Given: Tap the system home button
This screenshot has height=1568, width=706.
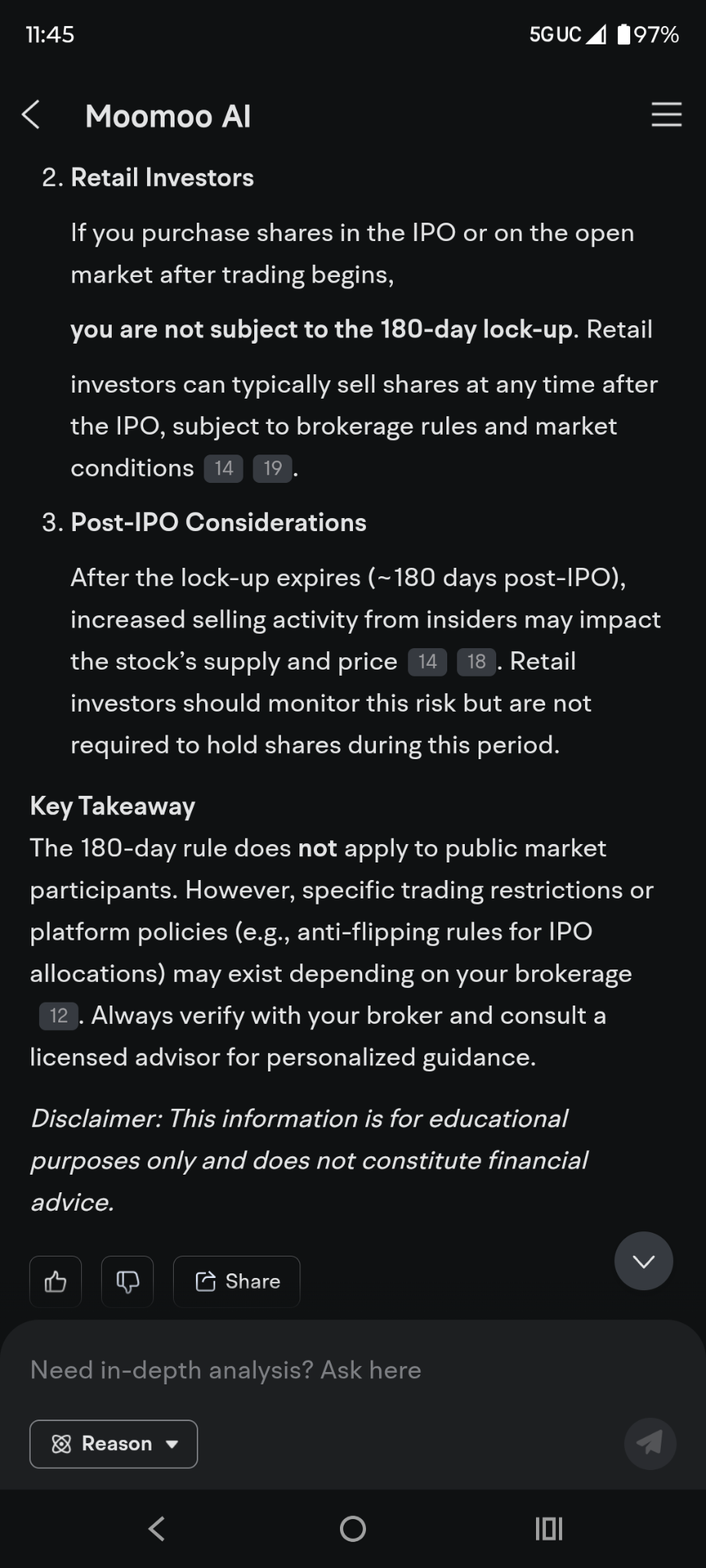Looking at the screenshot, I should pos(352,1529).
